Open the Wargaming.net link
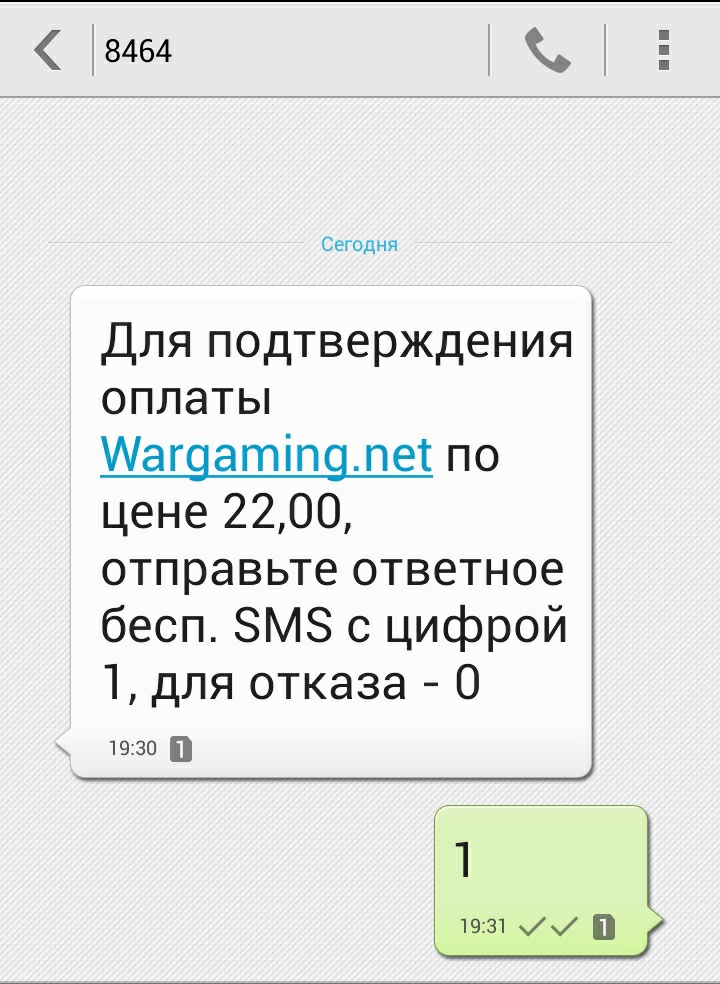The image size is (720, 984). [x=266, y=455]
